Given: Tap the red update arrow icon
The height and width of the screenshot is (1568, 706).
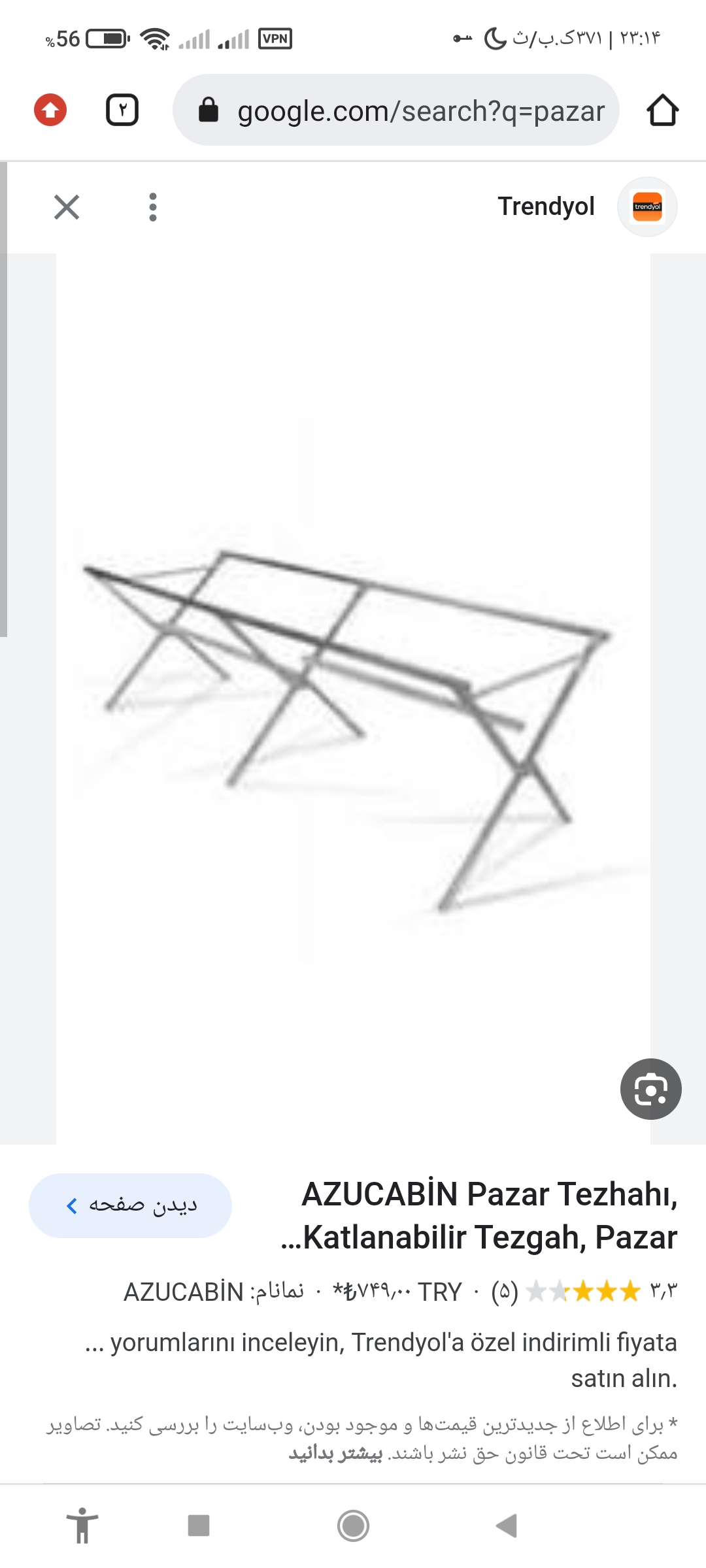Looking at the screenshot, I should pyautogui.click(x=50, y=110).
